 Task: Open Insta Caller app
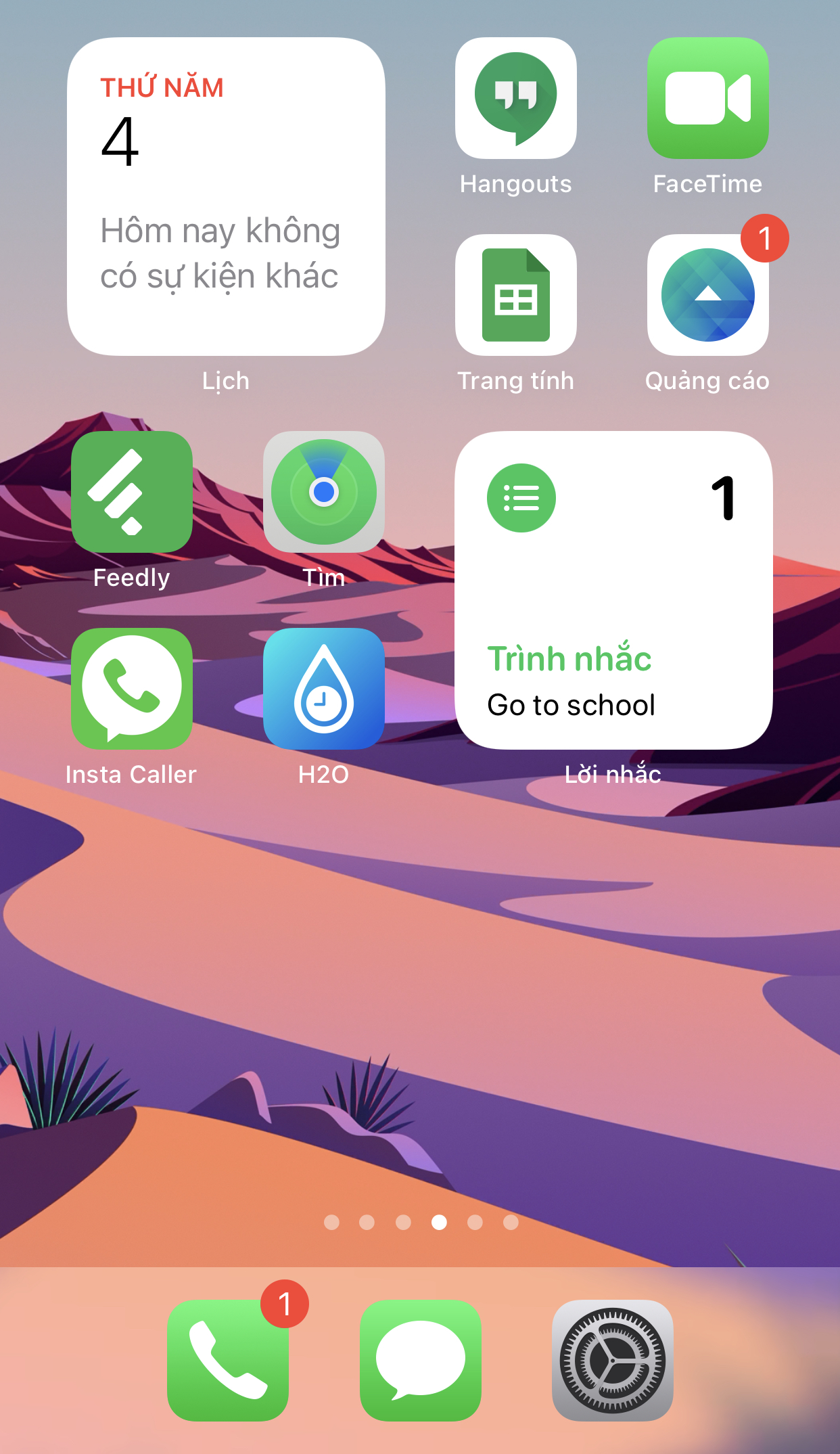tap(132, 689)
